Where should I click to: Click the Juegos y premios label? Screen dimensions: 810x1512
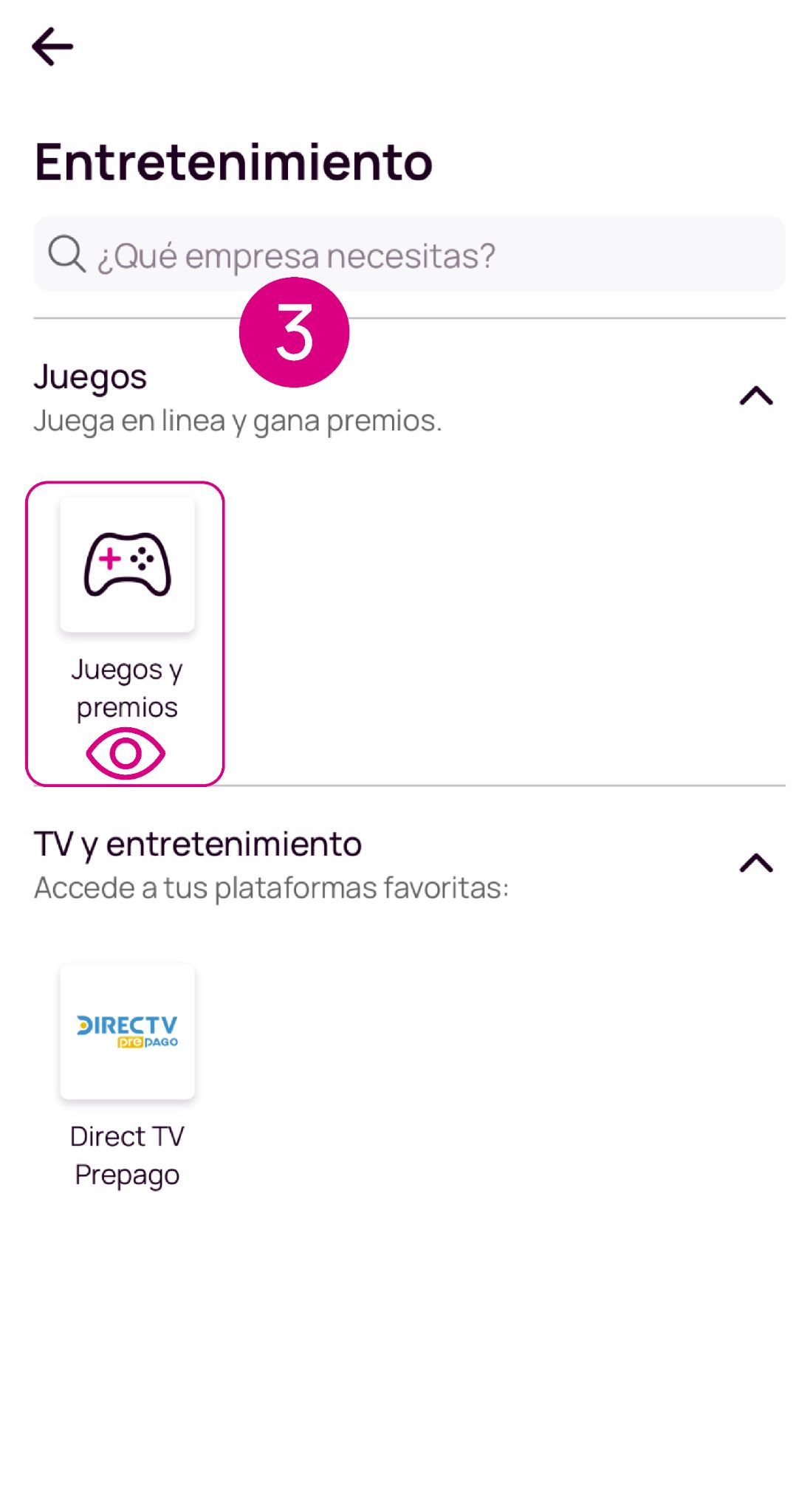(126, 687)
